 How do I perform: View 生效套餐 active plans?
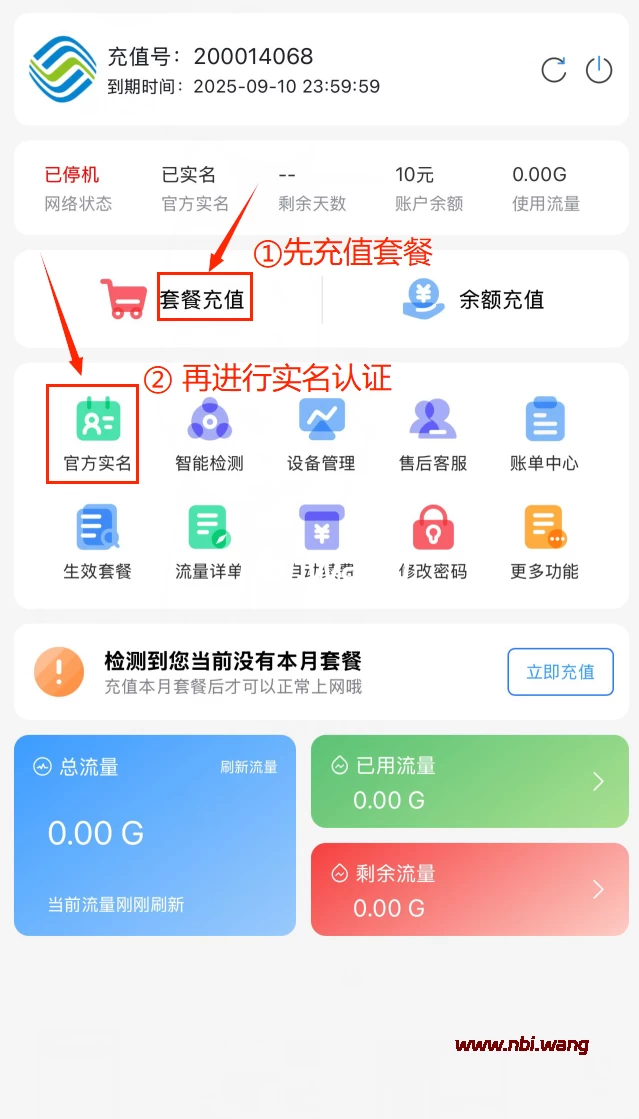[97, 542]
